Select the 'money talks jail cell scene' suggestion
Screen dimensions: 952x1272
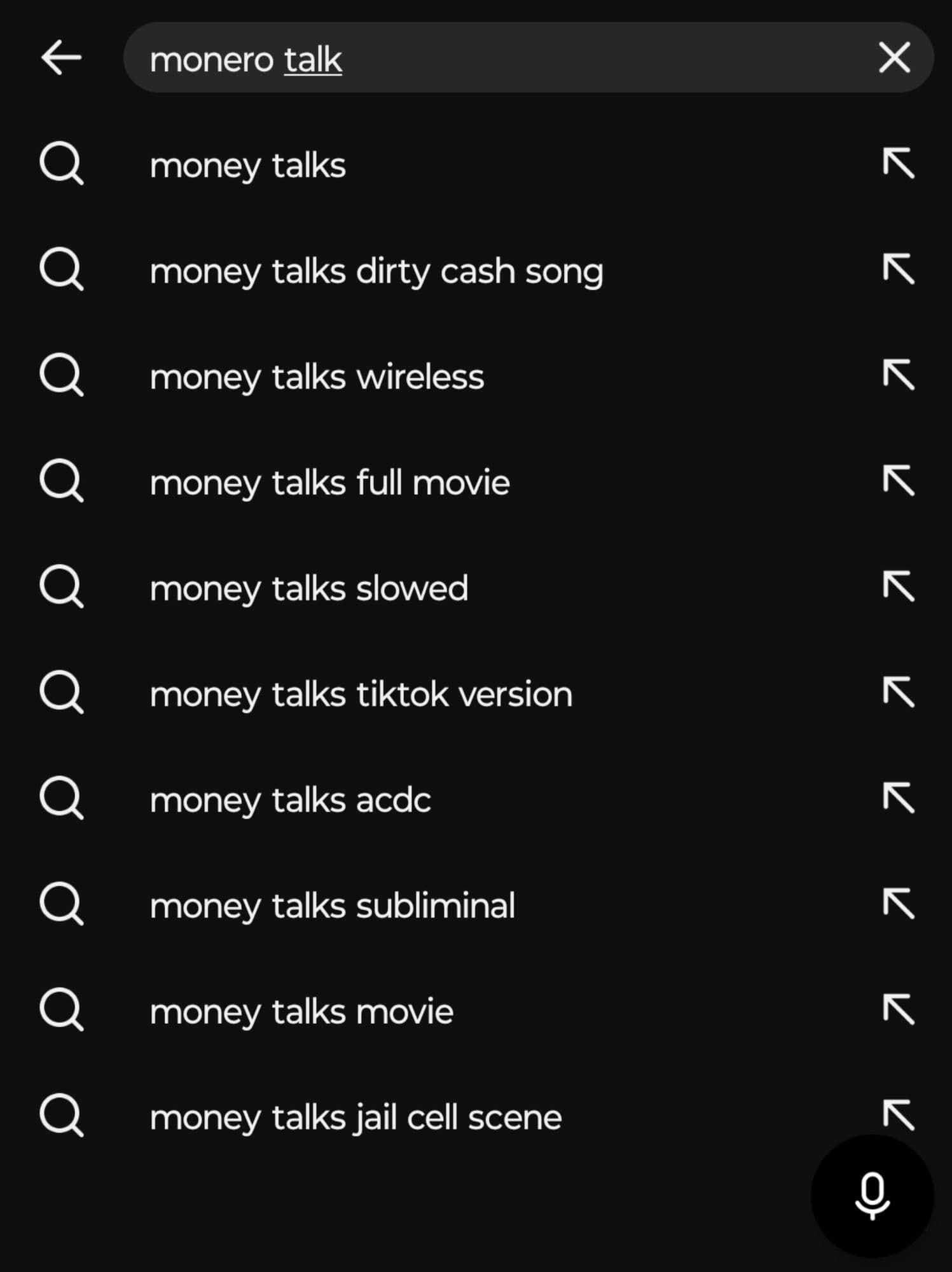356,1116
